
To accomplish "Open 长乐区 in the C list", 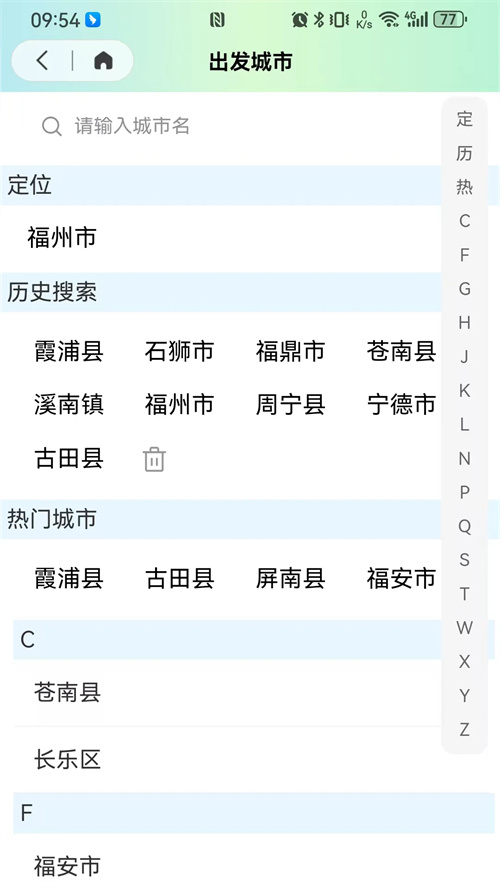I will (67, 759).
